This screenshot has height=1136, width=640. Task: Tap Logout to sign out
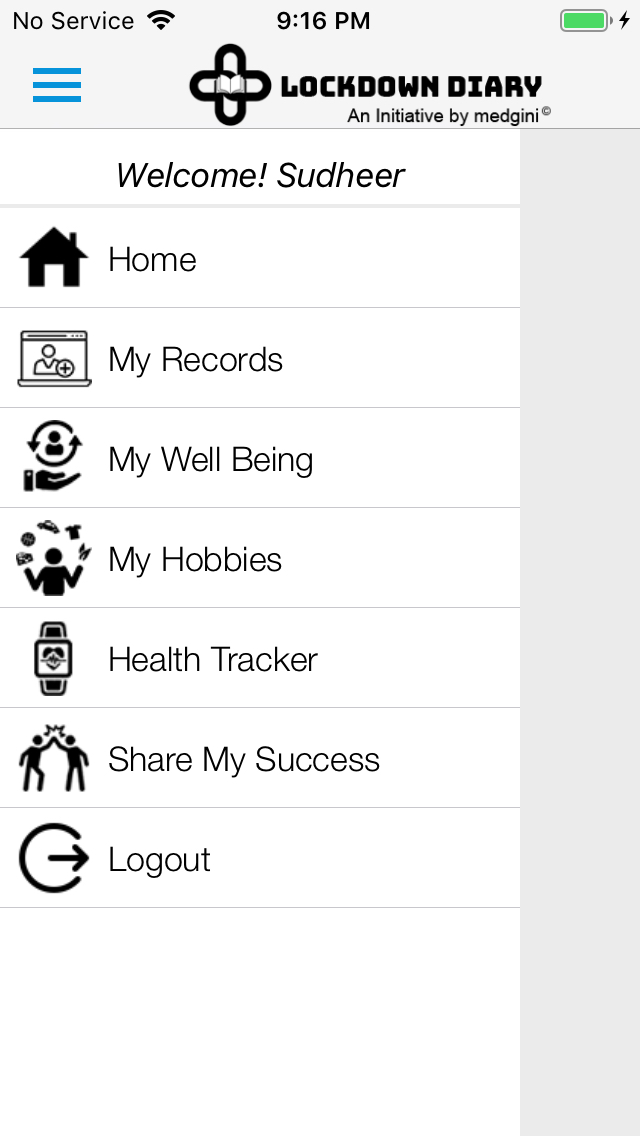point(259,858)
